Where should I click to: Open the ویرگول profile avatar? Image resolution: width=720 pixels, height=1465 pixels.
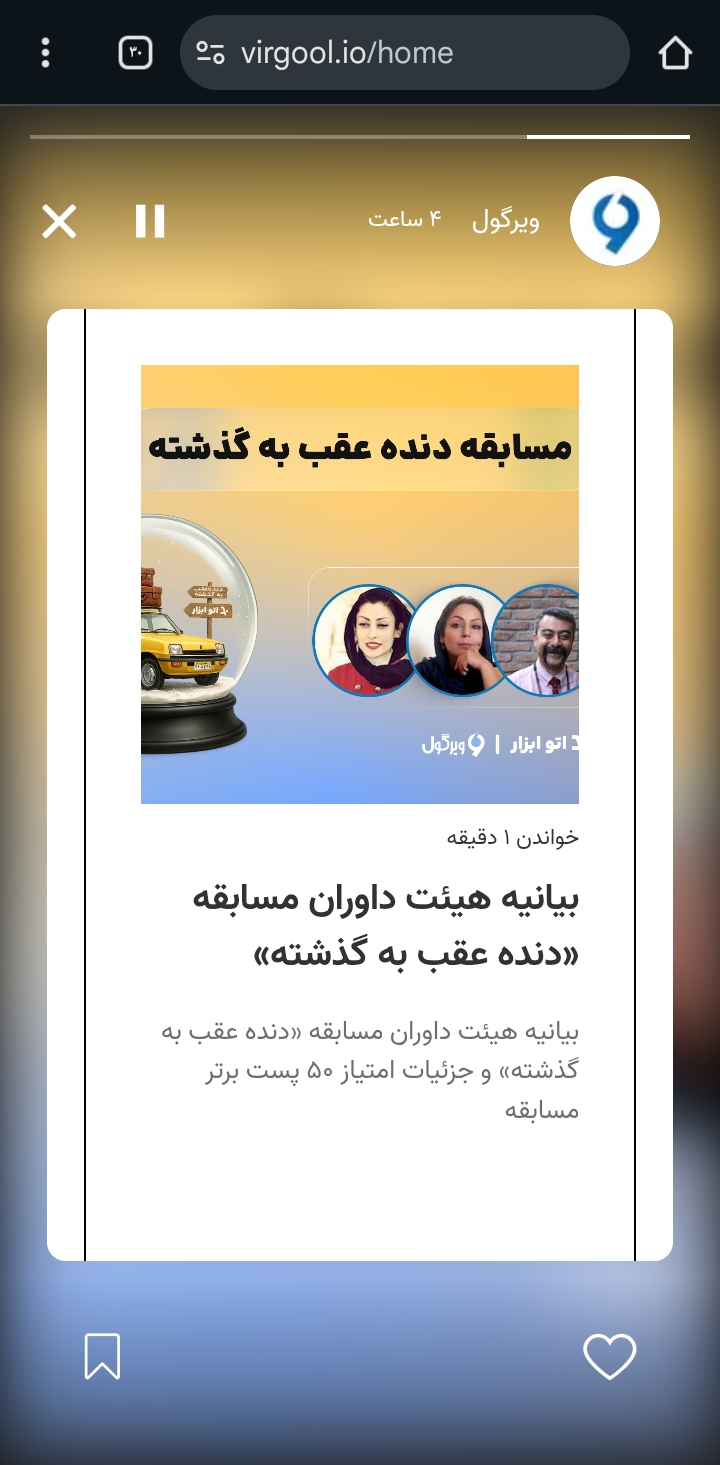coord(614,221)
